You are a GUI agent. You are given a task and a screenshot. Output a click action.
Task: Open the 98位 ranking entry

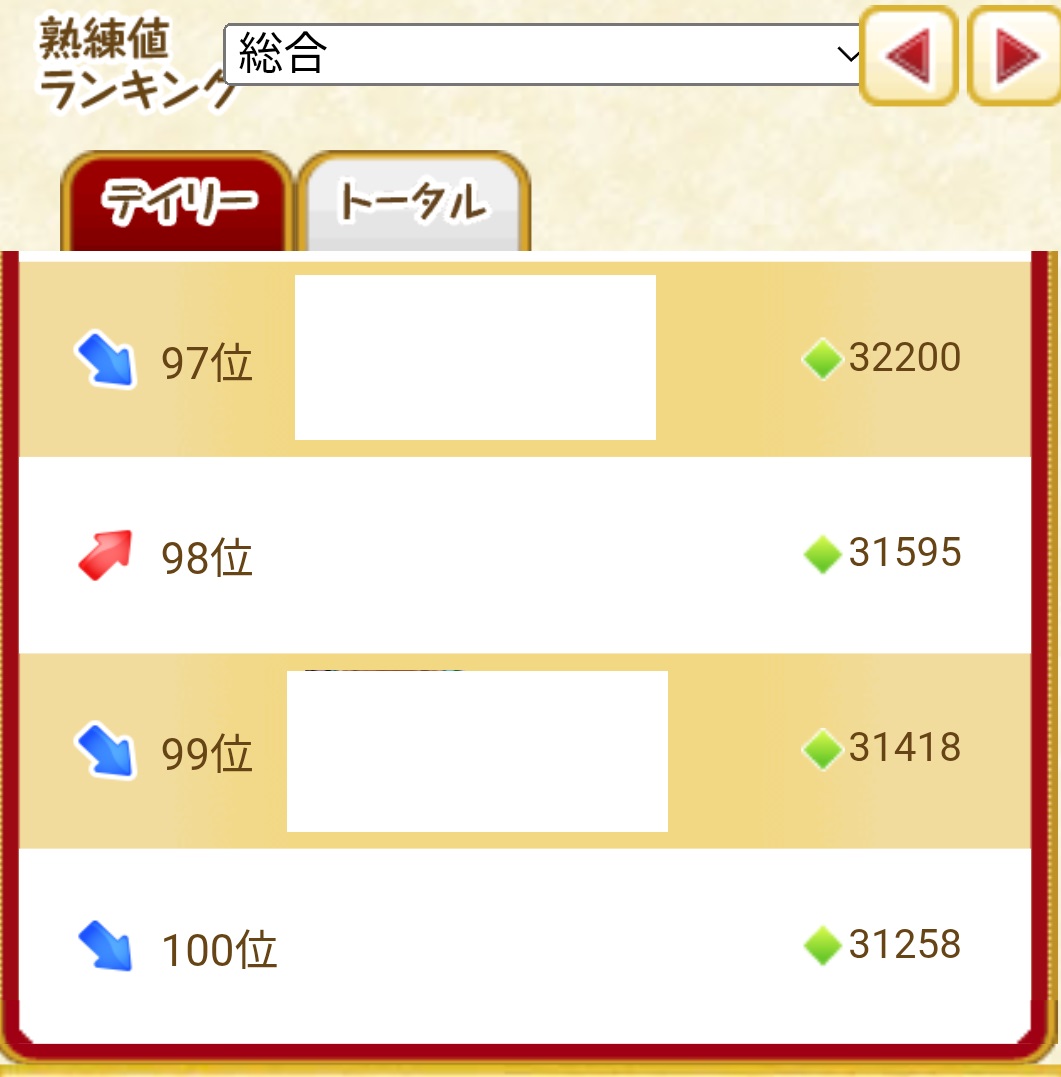tap(524, 555)
